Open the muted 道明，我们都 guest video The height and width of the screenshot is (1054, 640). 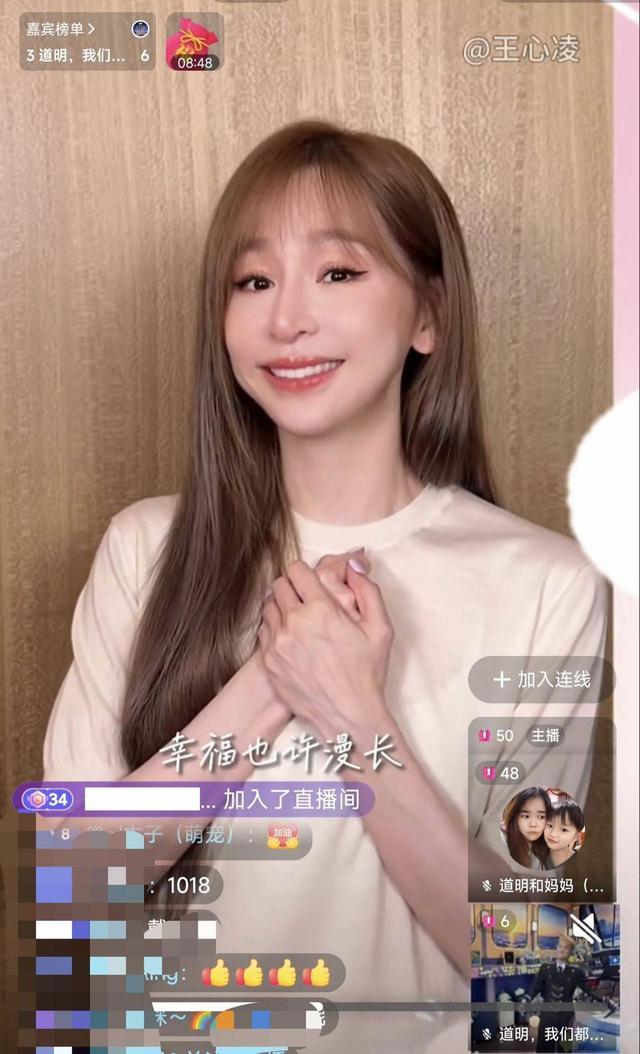(x=545, y=977)
